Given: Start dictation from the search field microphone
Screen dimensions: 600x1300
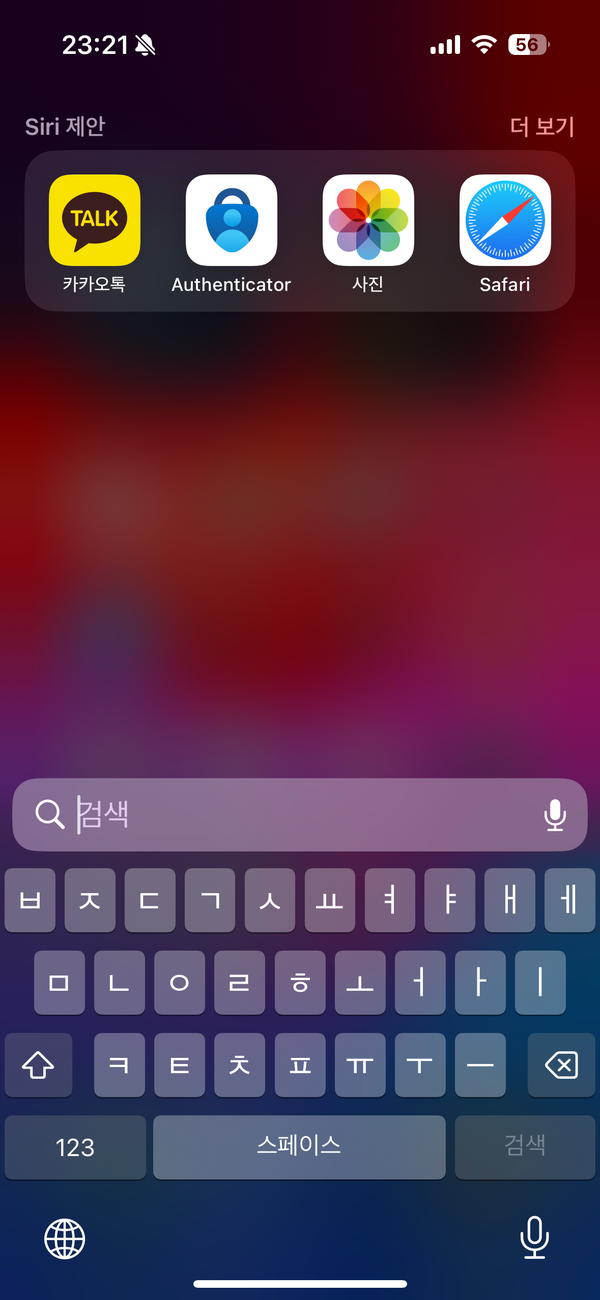Looking at the screenshot, I should tap(554, 815).
